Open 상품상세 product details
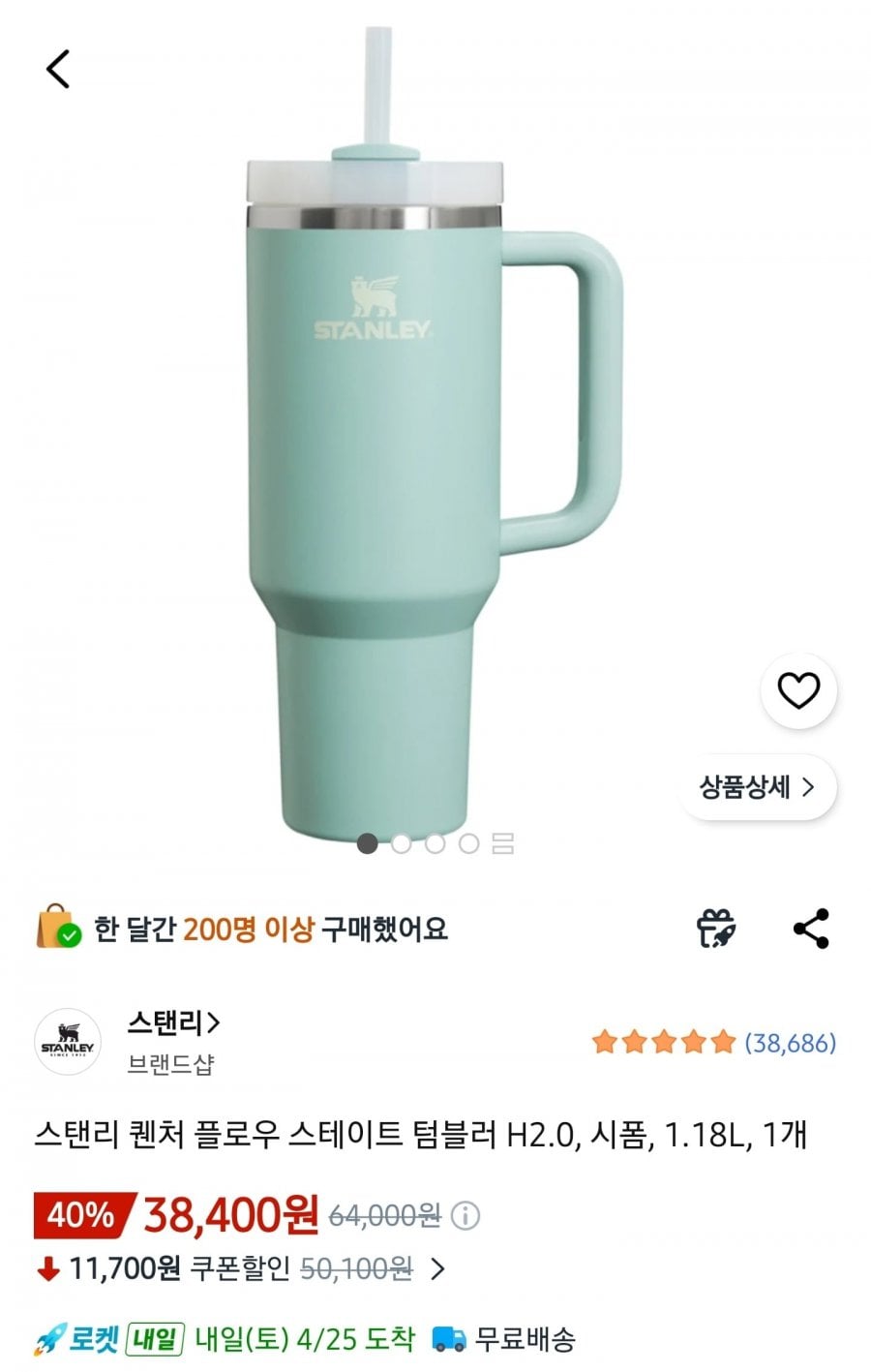Viewport: 871px width, 1372px height. [757, 787]
